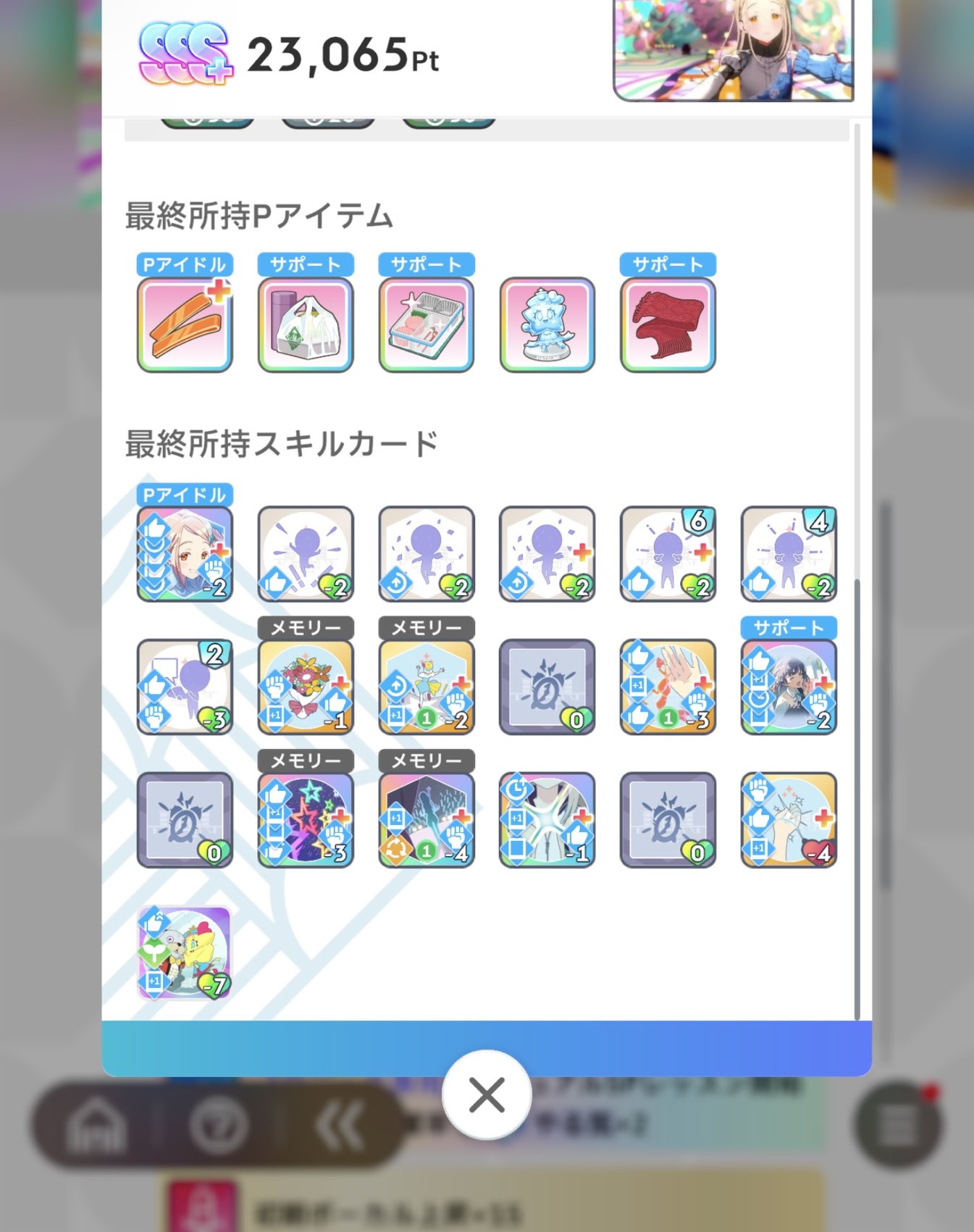Open the Pアイドル skill card
The image size is (974, 1232).
185,553
